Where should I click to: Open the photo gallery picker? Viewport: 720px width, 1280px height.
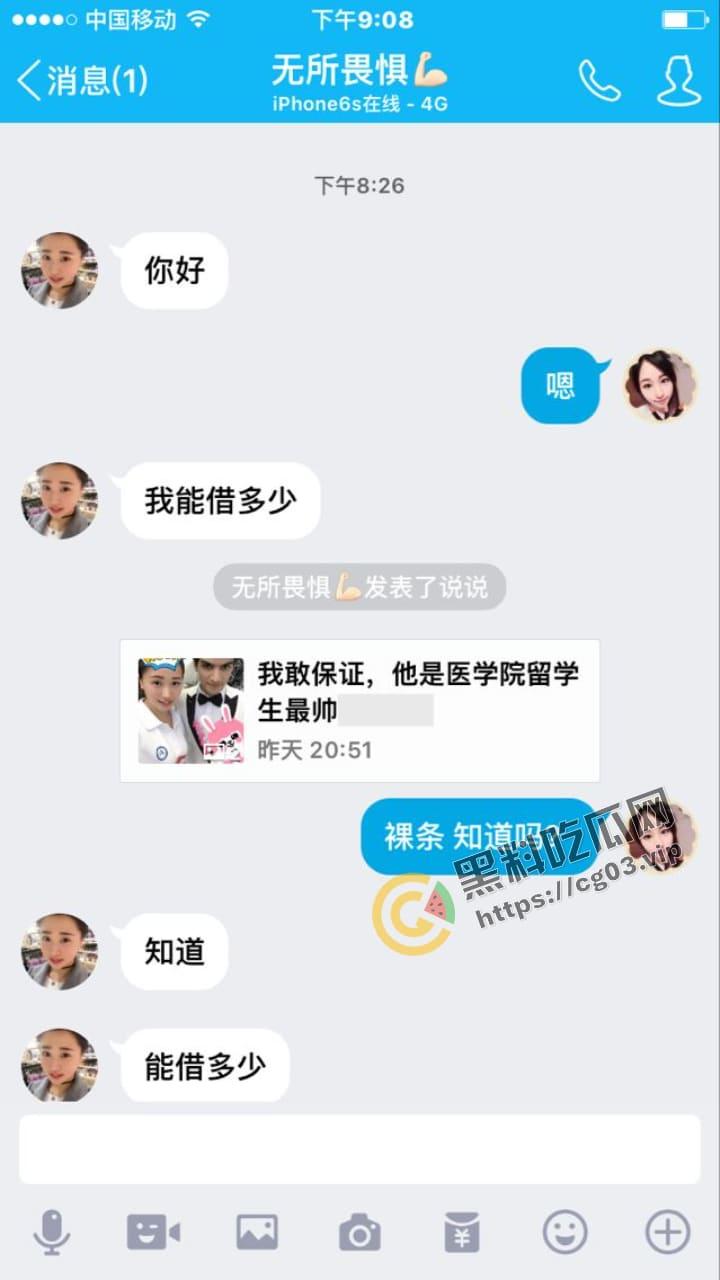(x=257, y=1232)
